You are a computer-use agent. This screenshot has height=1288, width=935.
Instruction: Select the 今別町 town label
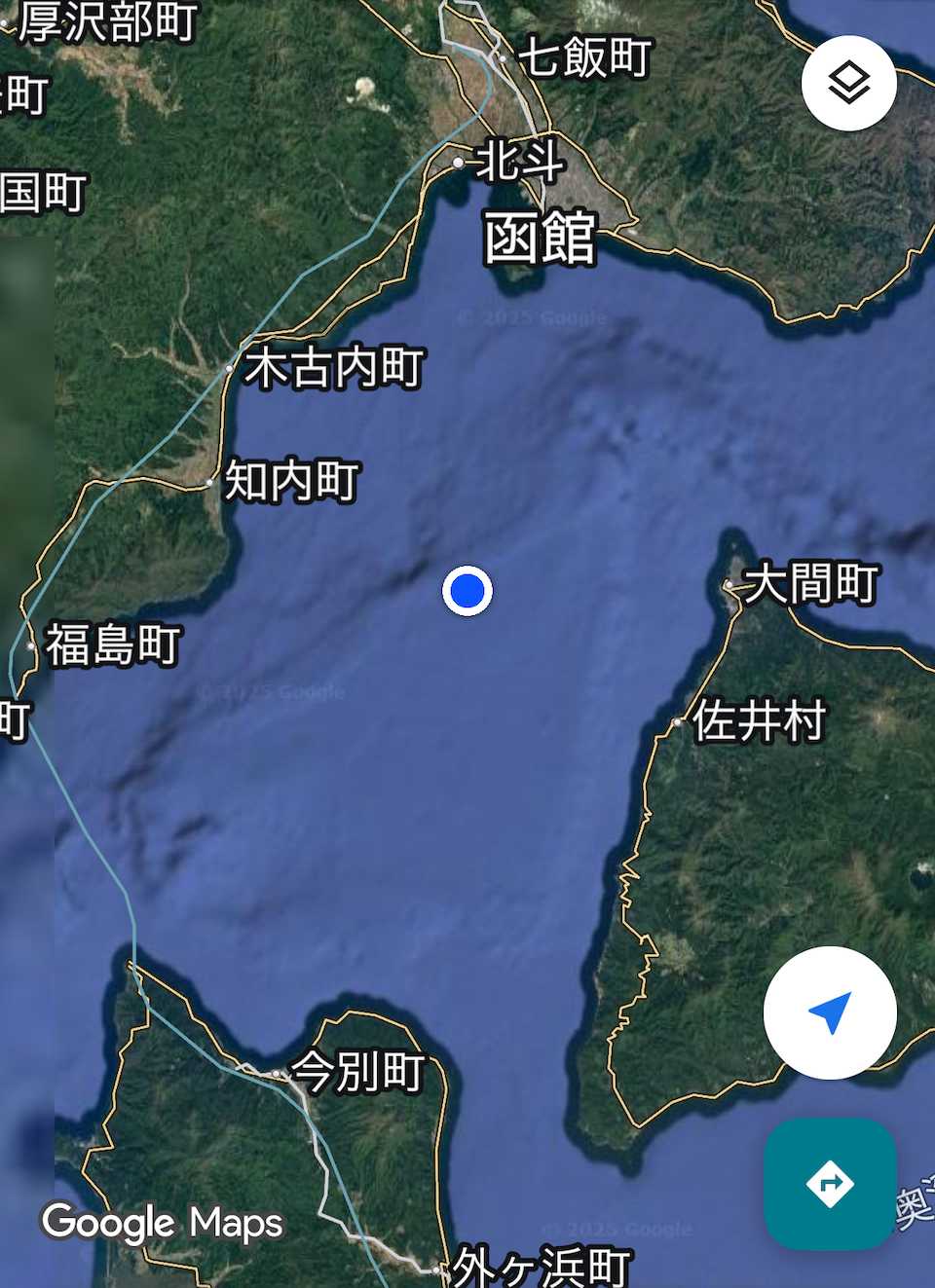357,1072
